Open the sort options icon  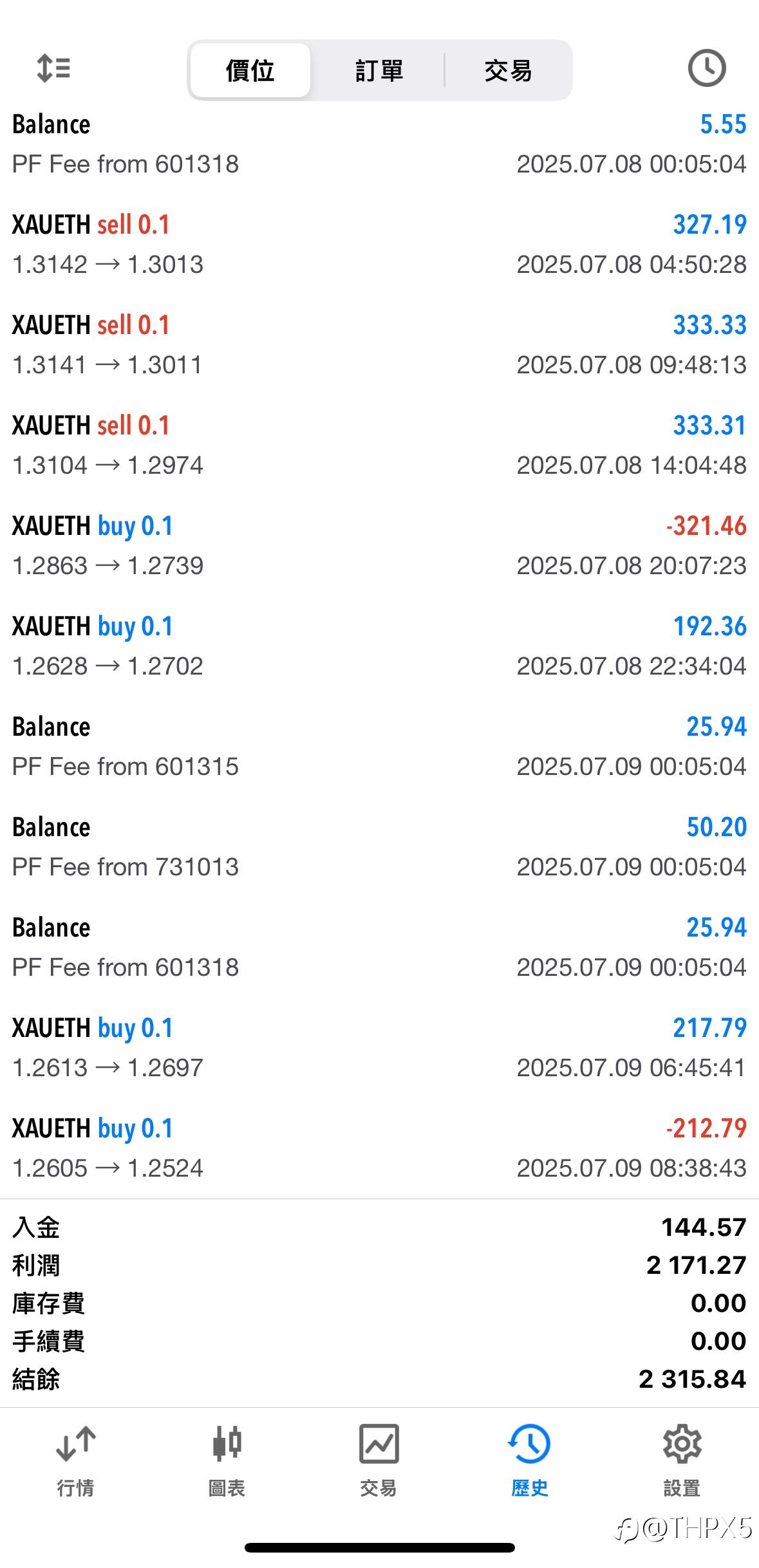(53, 68)
